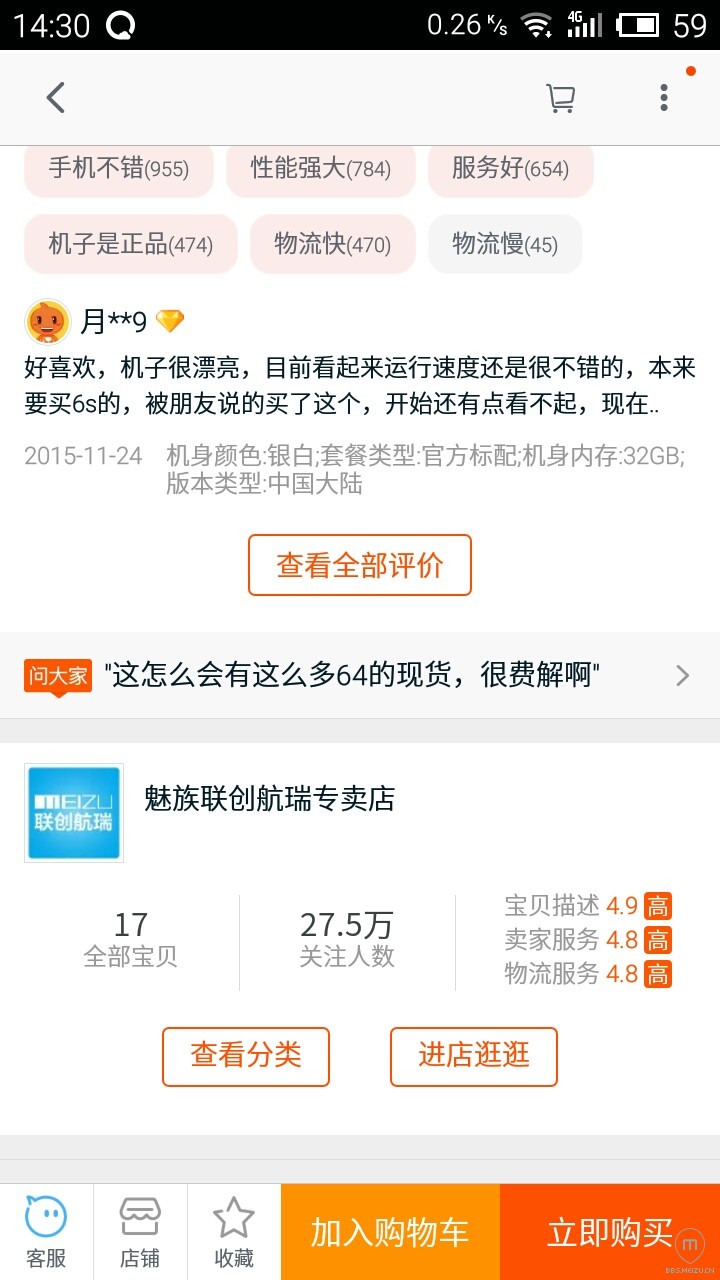
Task: Tap 进店逛逛 to visit the store
Action: tap(473, 1056)
